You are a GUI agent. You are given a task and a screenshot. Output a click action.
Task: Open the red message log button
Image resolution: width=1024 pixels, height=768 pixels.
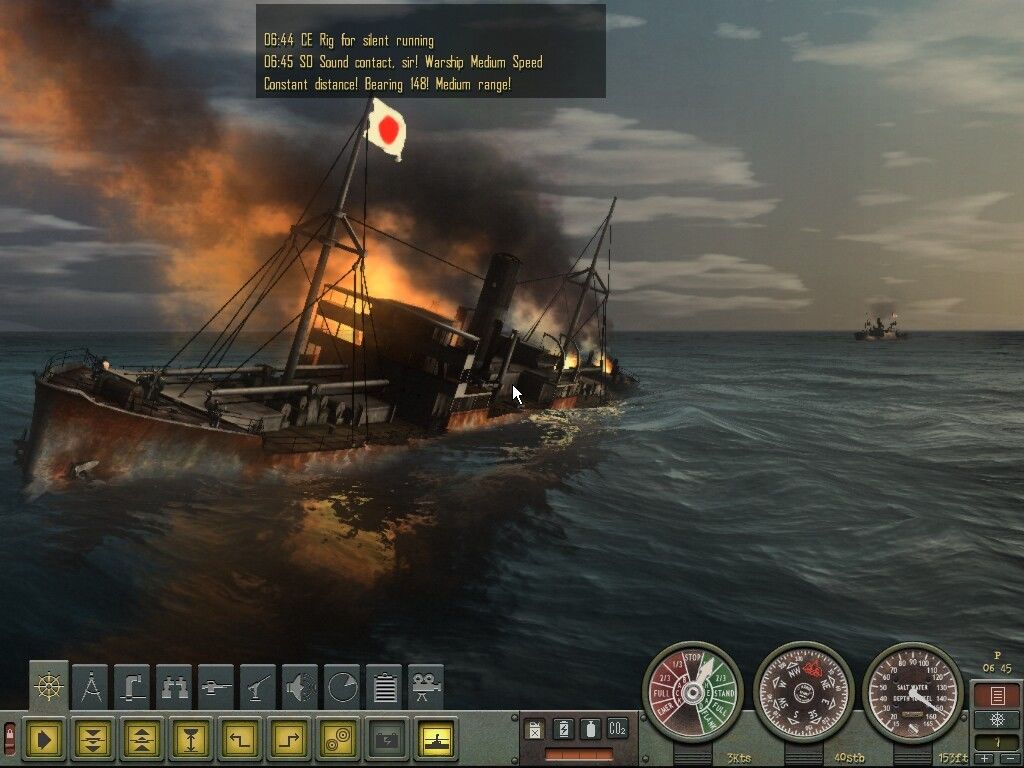coord(996,696)
